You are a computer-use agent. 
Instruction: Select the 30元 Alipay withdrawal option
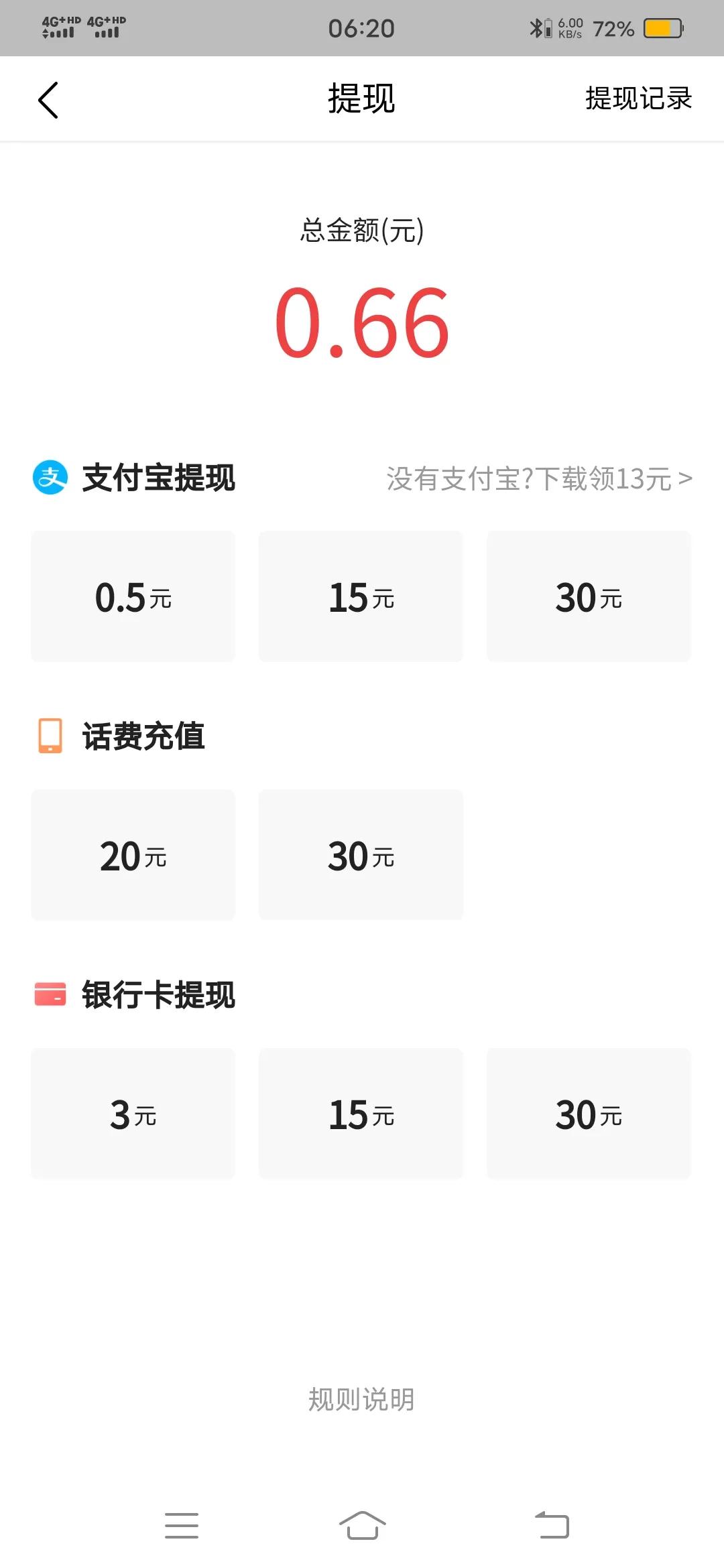click(x=589, y=596)
